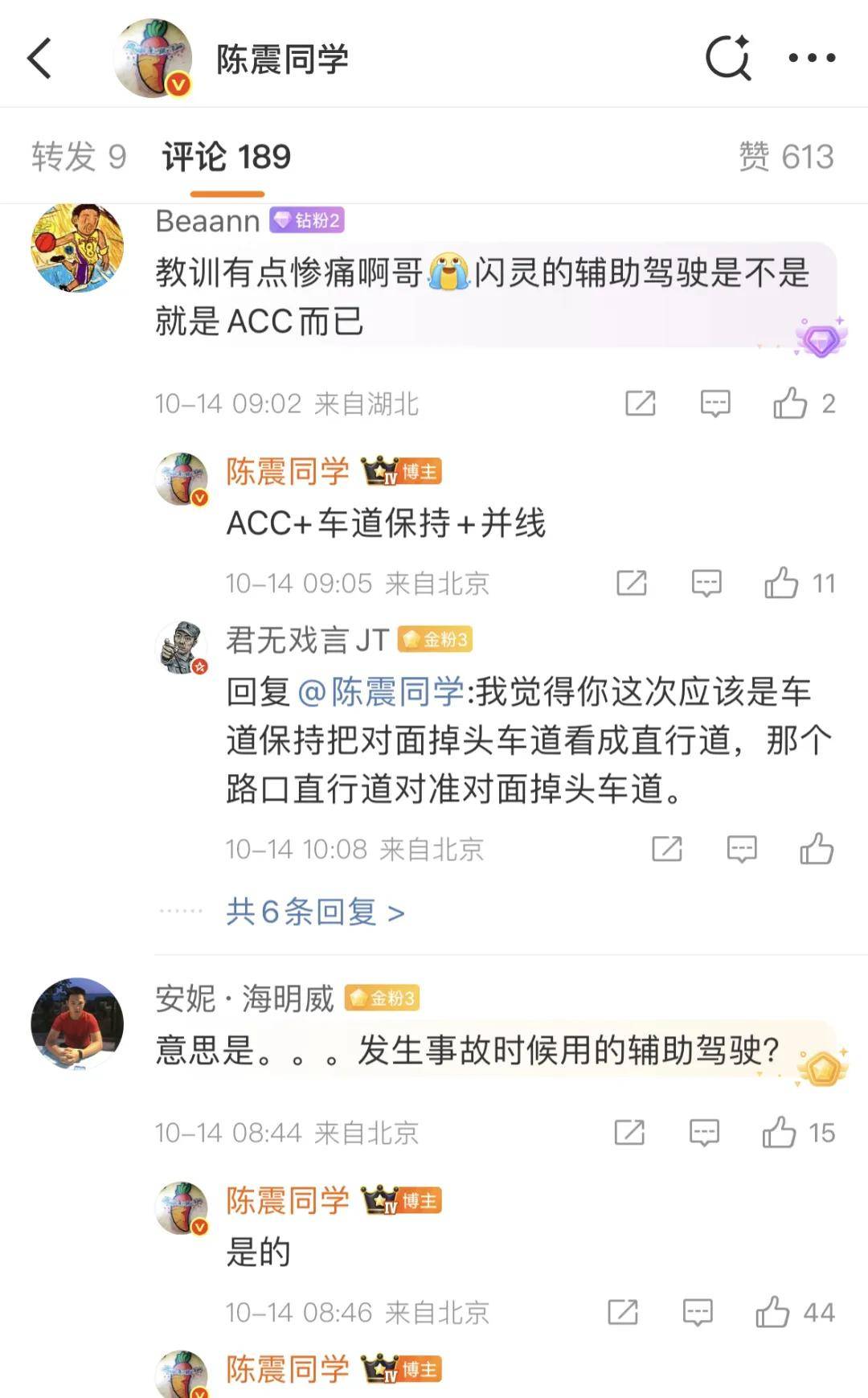The width and height of the screenshot is (868, 1398).
Task: Share 君无戏言JT's reply
Action: (667, 849)
